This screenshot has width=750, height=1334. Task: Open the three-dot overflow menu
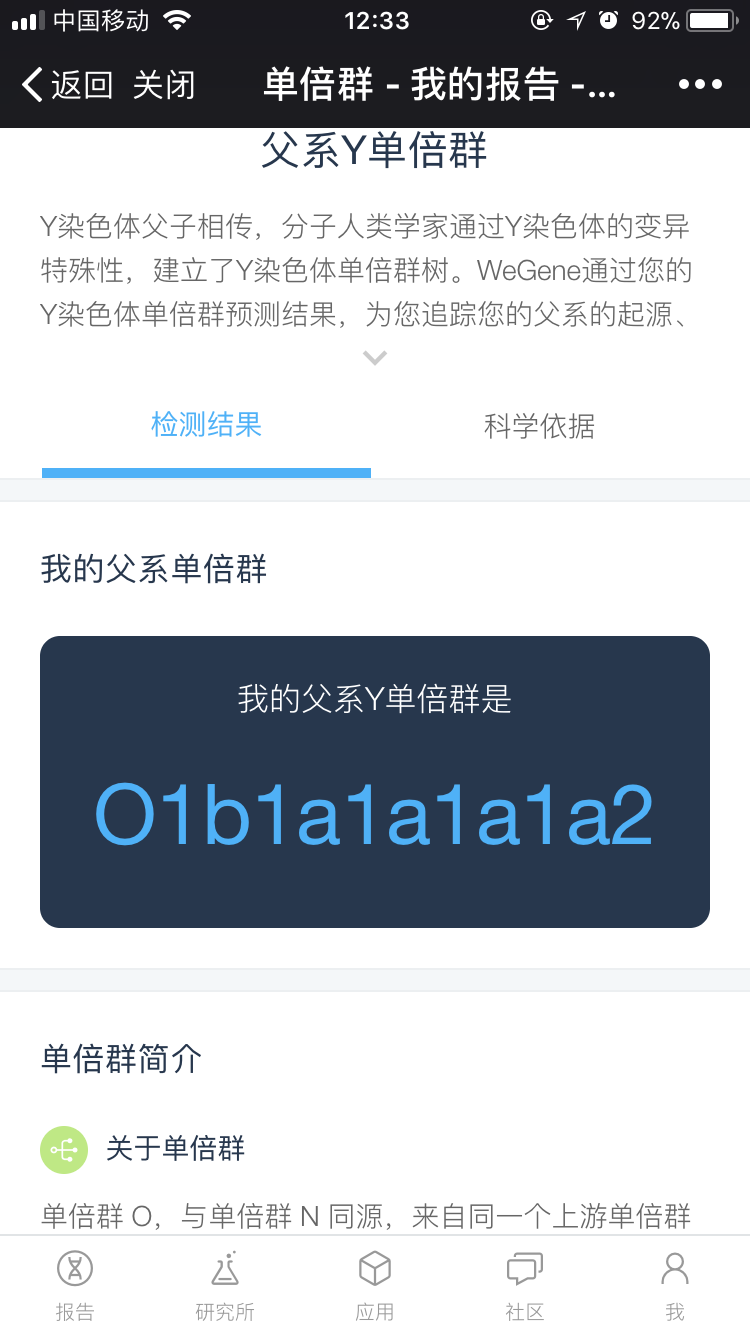(x=700, y=85)
